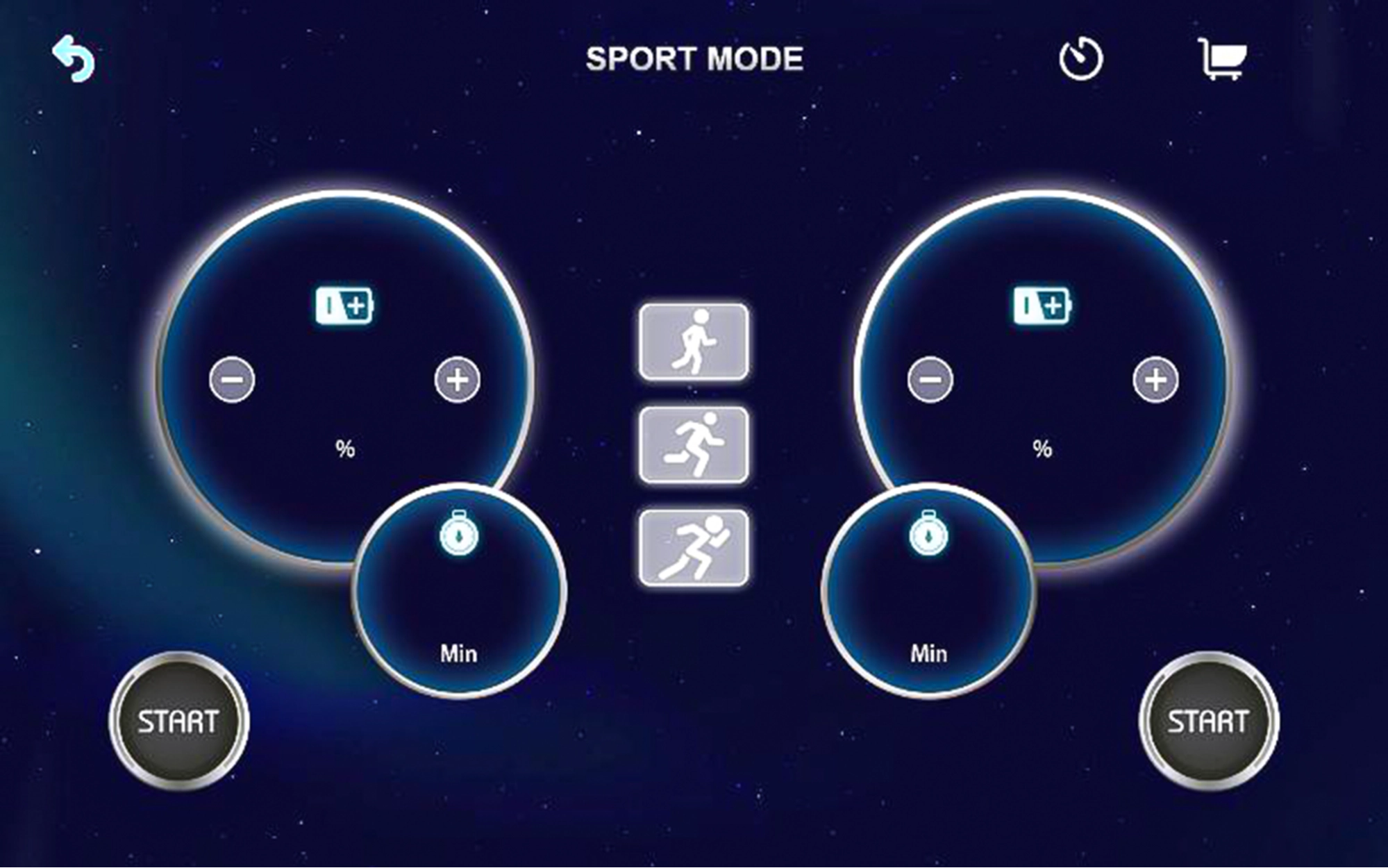Go back using the return arrow
This screenshot has width=1388, height=868.
click(74, 59)
